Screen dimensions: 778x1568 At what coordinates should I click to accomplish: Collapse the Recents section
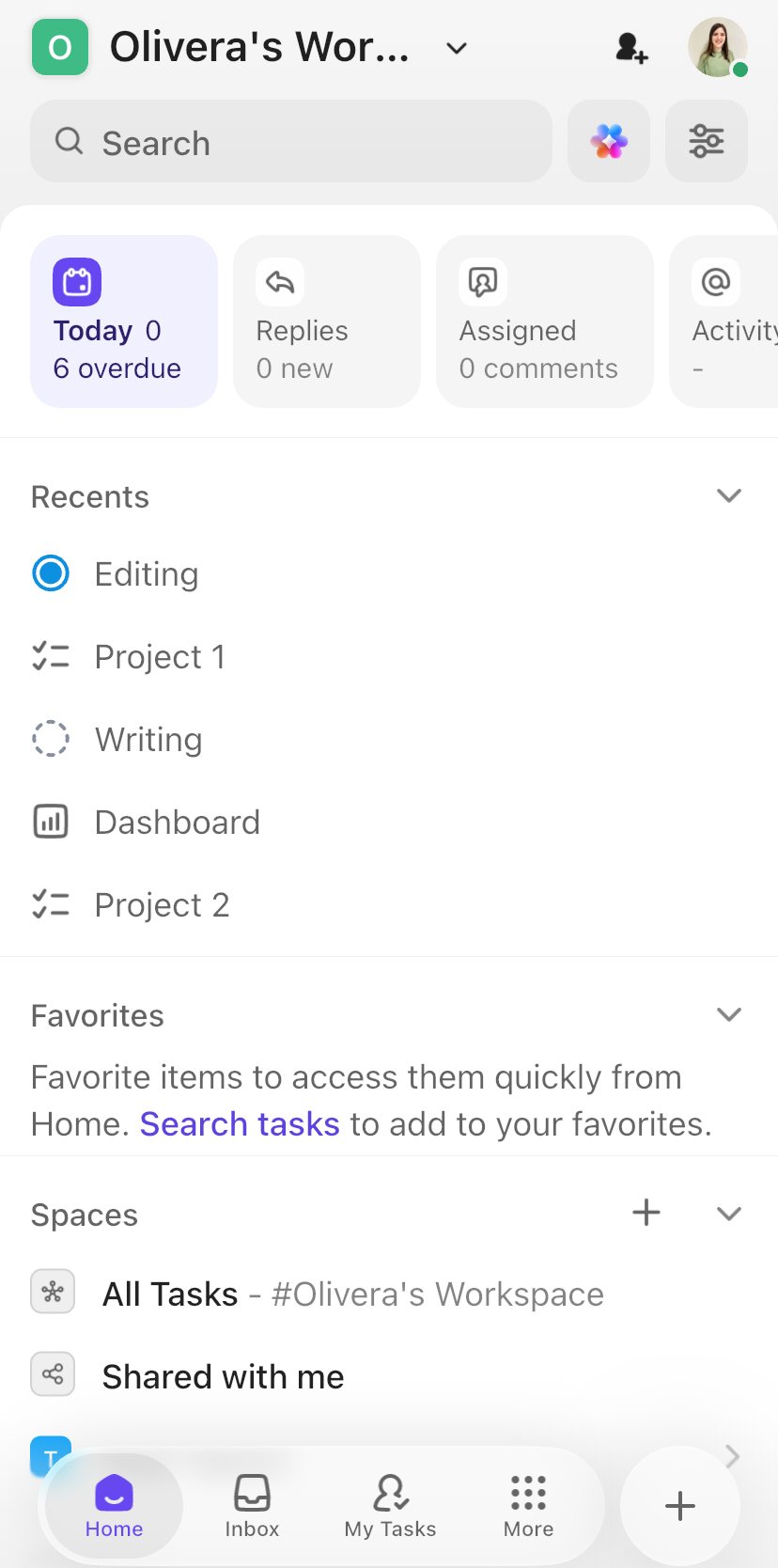tap(729, 495)
